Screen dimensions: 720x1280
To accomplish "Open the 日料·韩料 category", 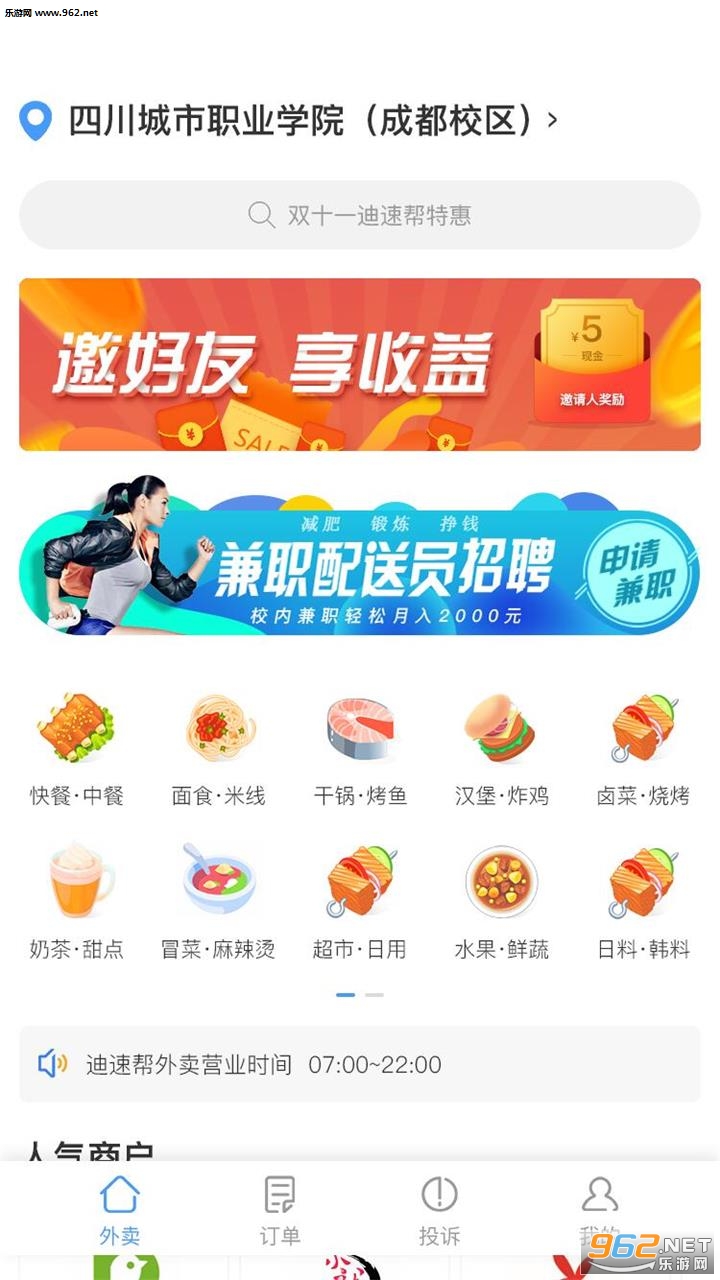I will click(x=643, y=902).
